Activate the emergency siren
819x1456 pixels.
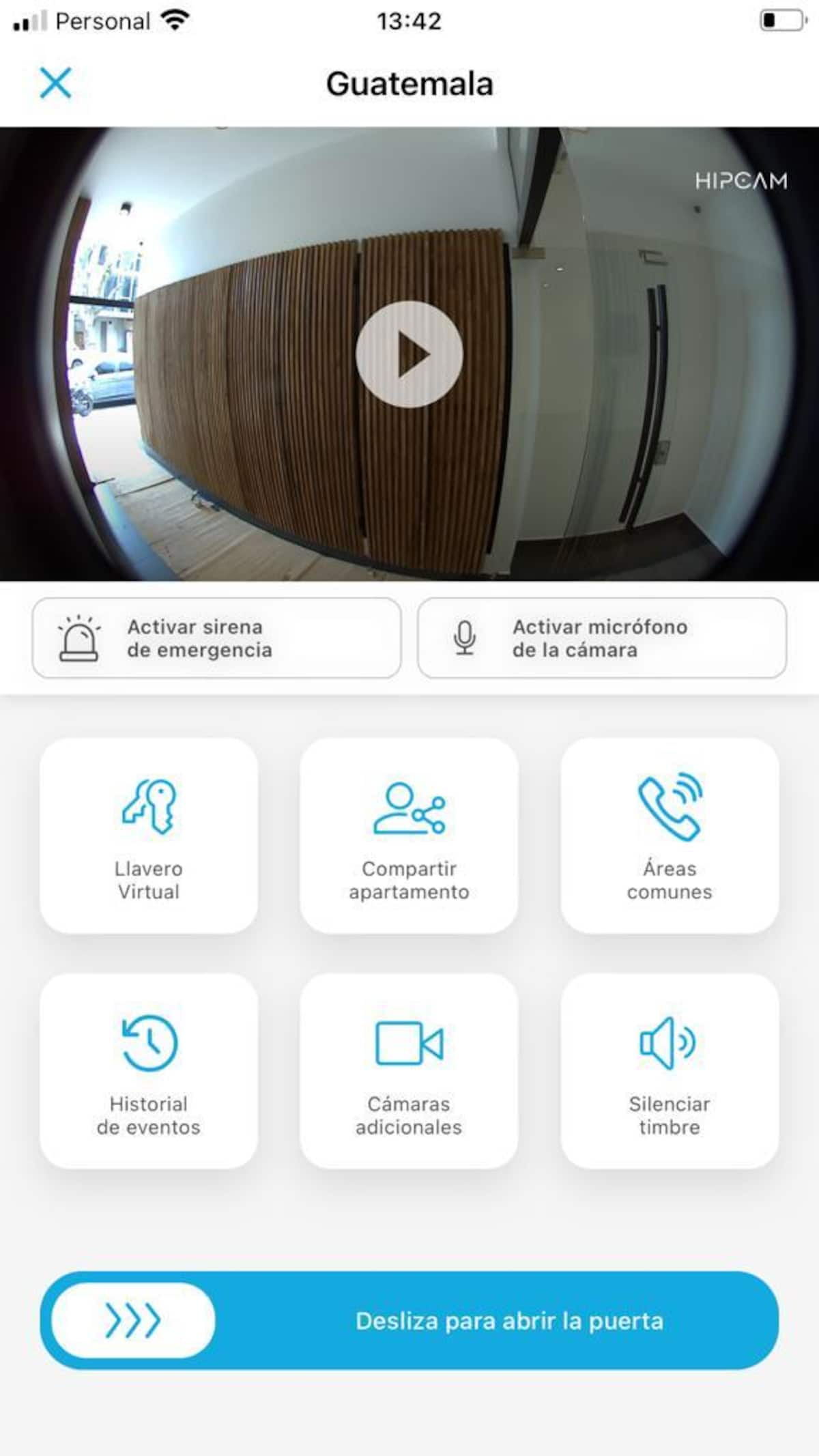point(216,638)
